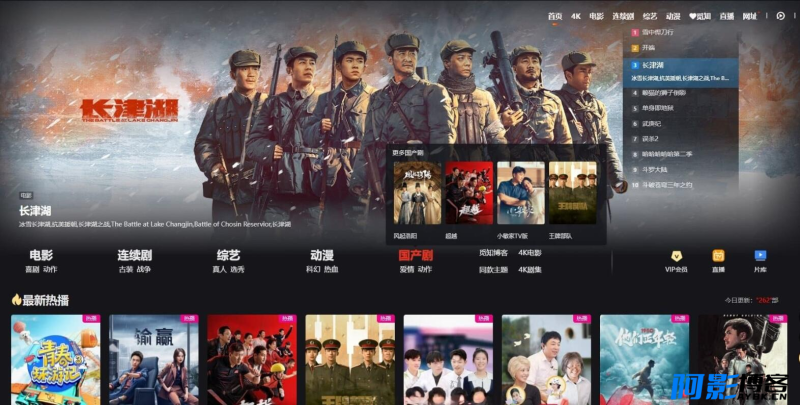Open the 4K电影 link
The height and width of the screenshot is (405, 800).
pos(530,253)
